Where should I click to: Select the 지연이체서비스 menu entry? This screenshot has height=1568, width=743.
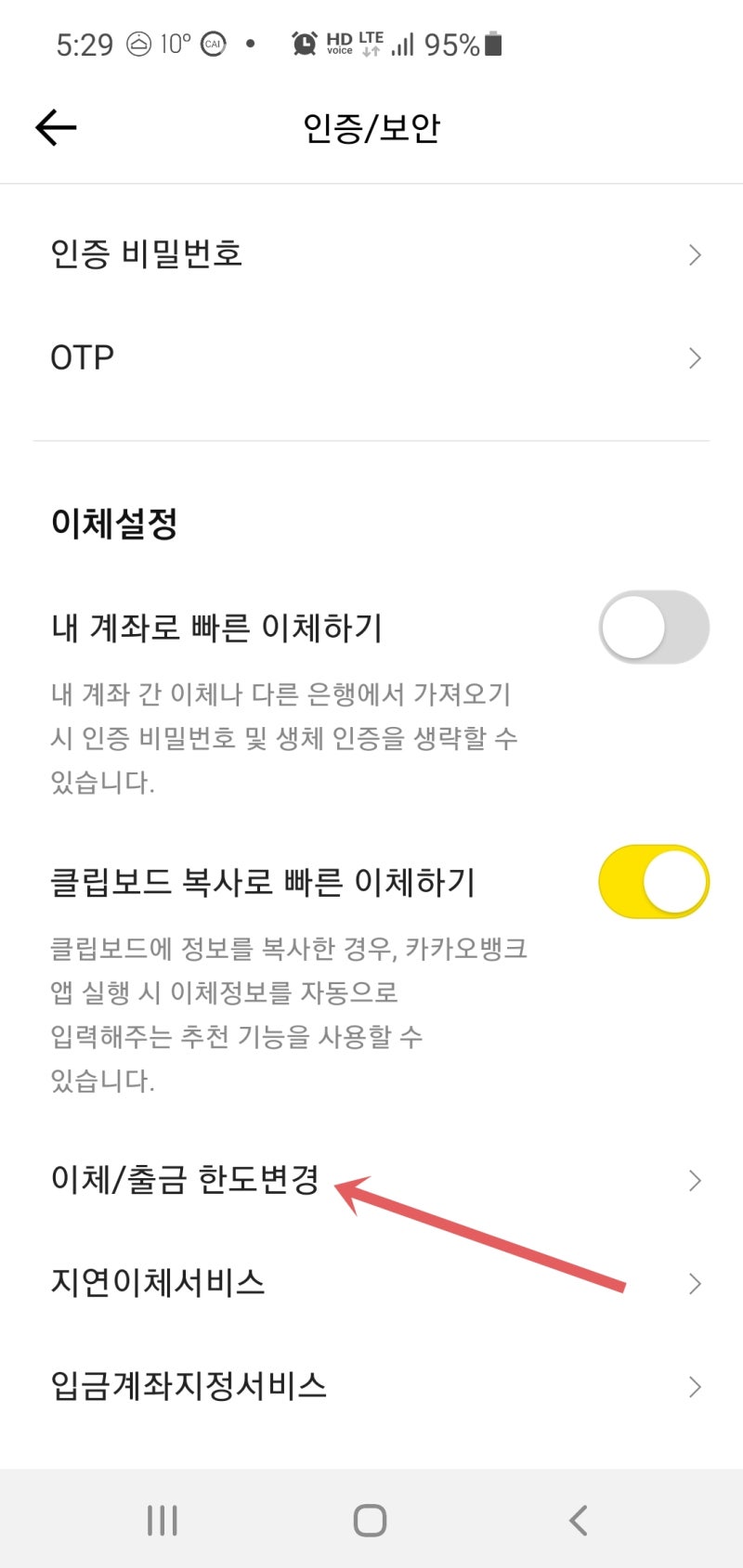tap(158, 1283)
